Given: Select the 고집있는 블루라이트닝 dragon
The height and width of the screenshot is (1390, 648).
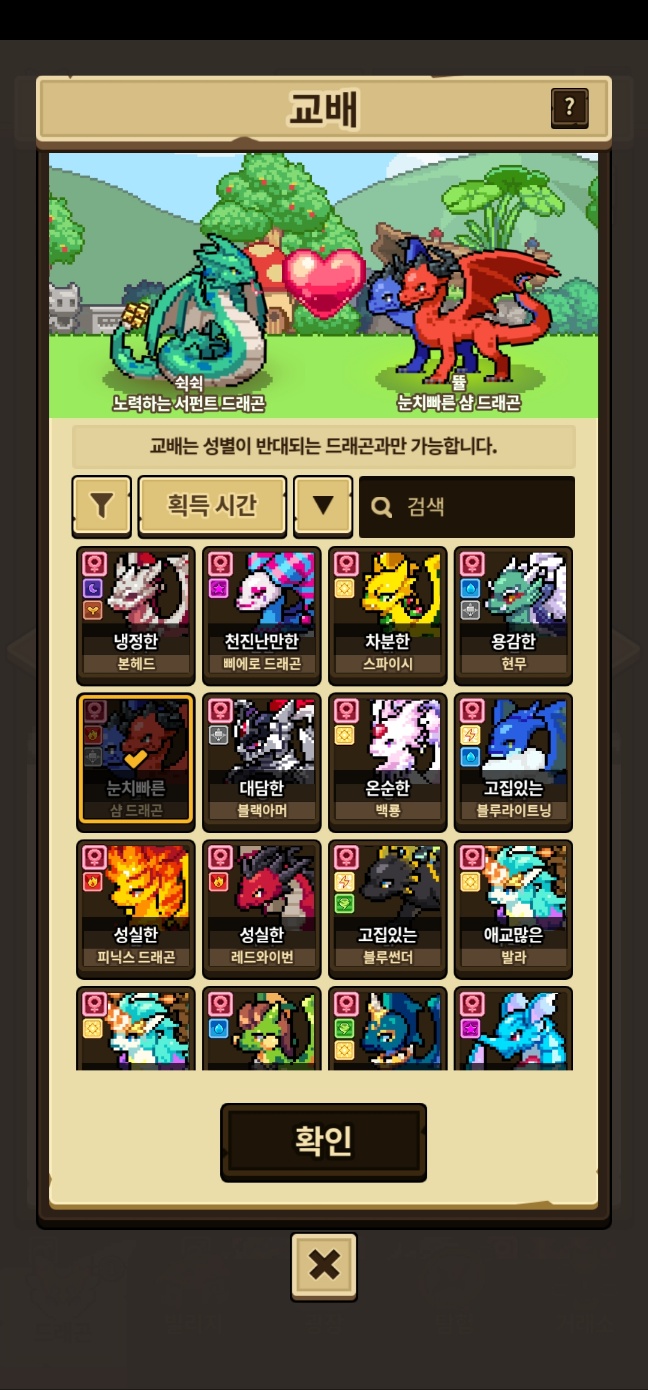Looking at the screenshot, I should tap(513, 759).
